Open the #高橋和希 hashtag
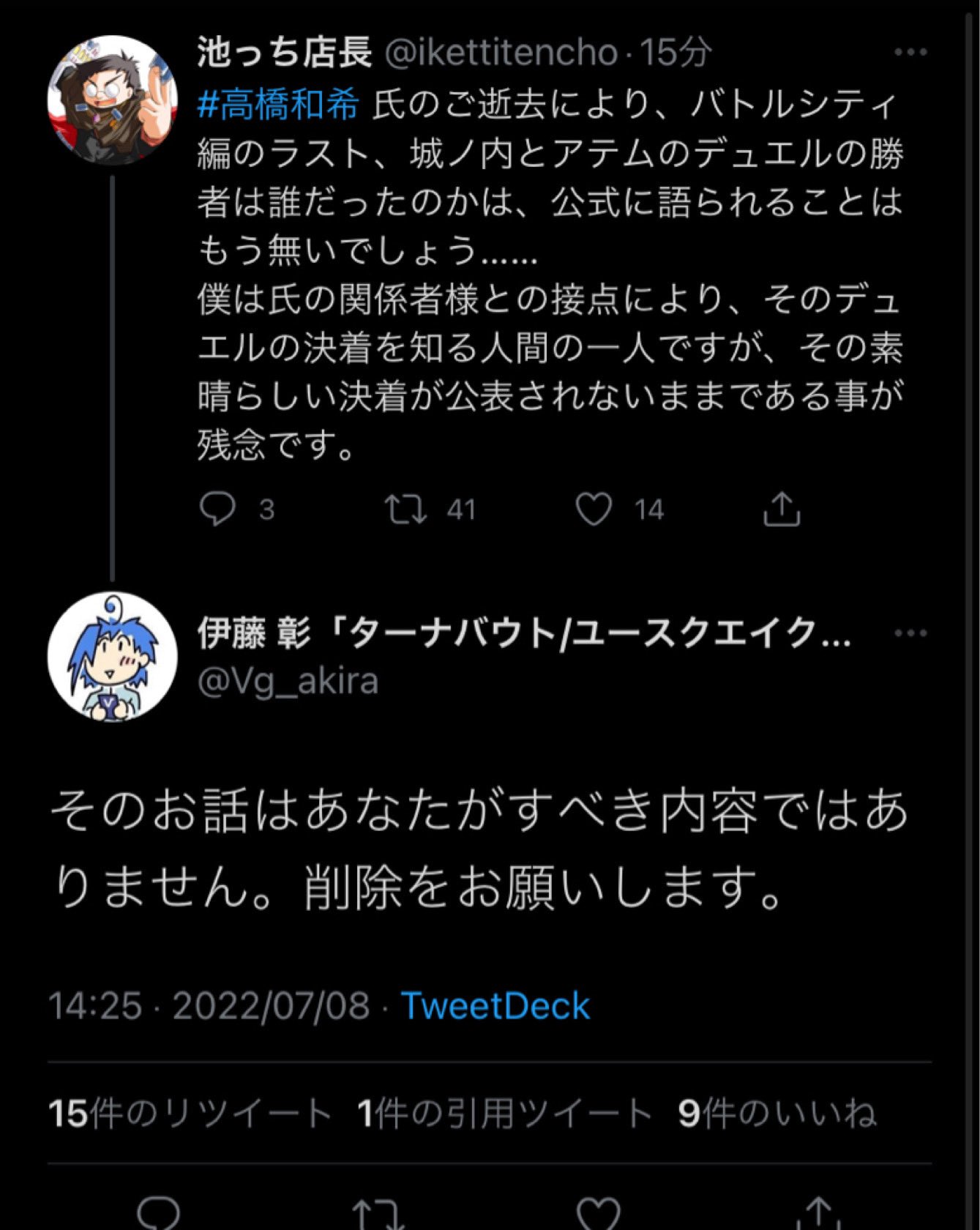This screenshot has width=980, height=1230. (x=279, y=105)
